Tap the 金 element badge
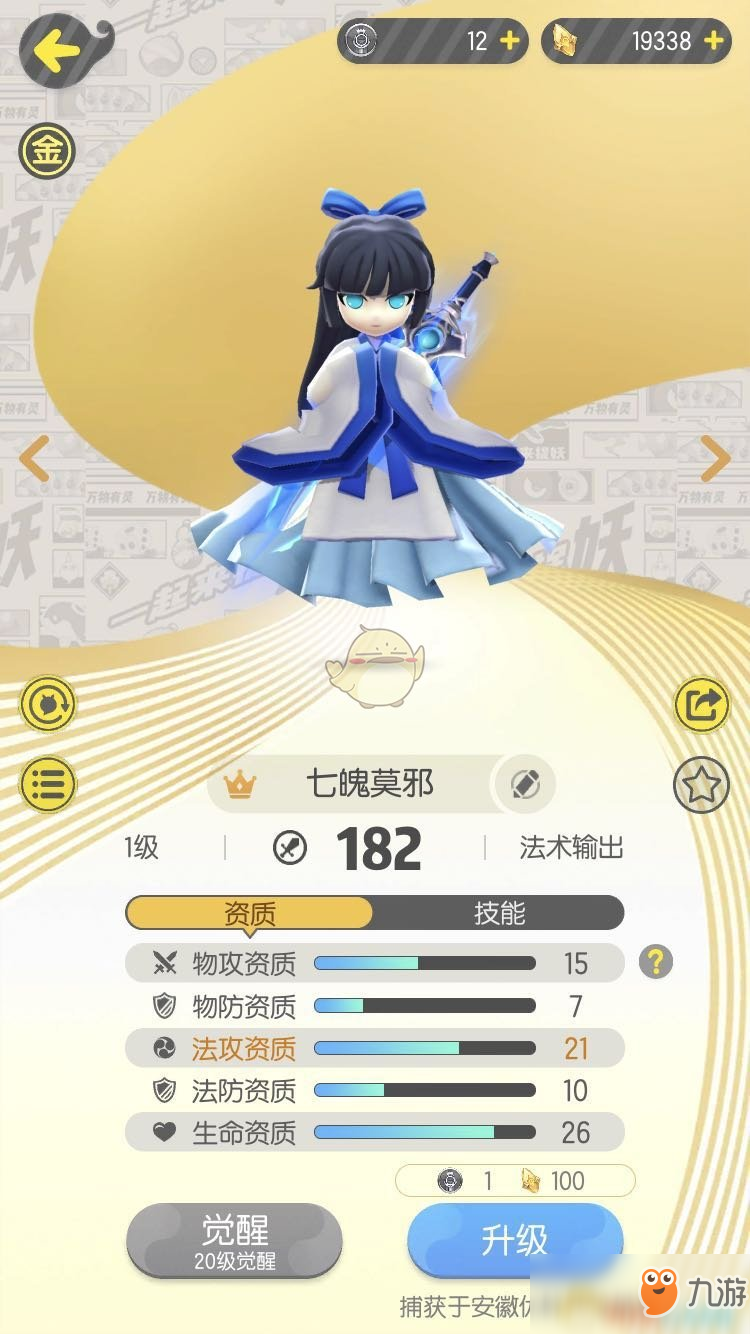The width and height of the screenshot is (750, 1334). coord(47,152)
